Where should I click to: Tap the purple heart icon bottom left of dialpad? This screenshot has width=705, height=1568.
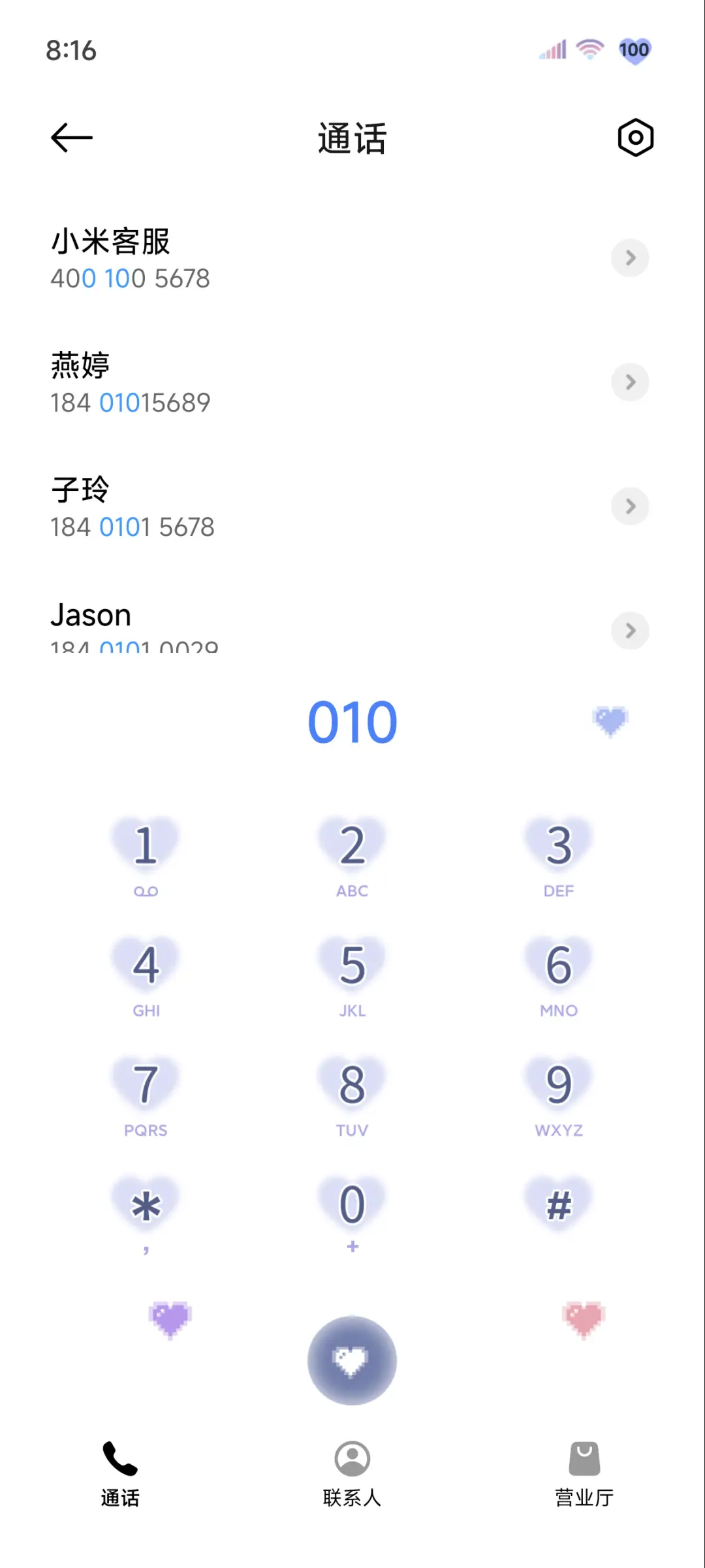tap(170, 1320)
